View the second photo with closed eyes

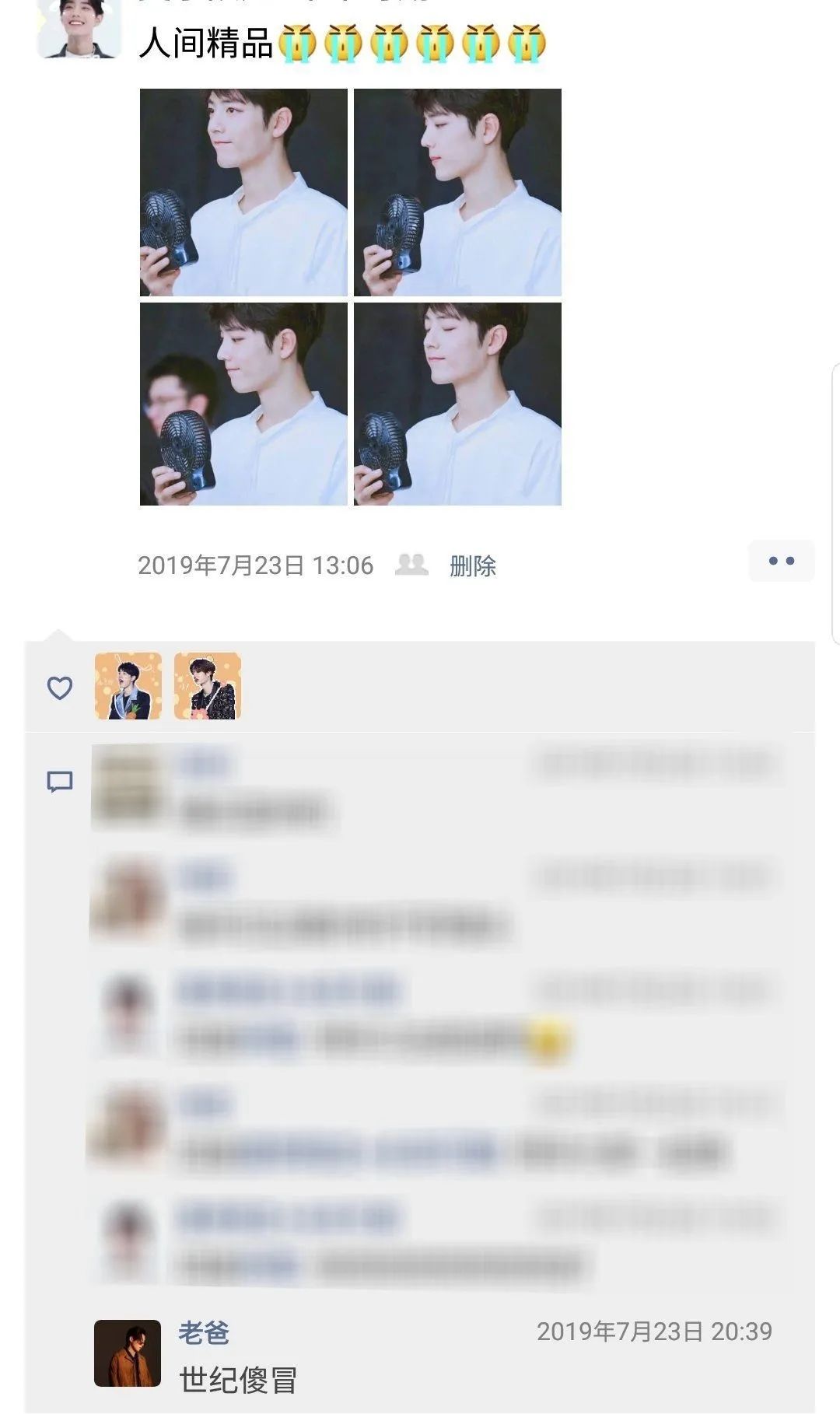tap(457, 192)
